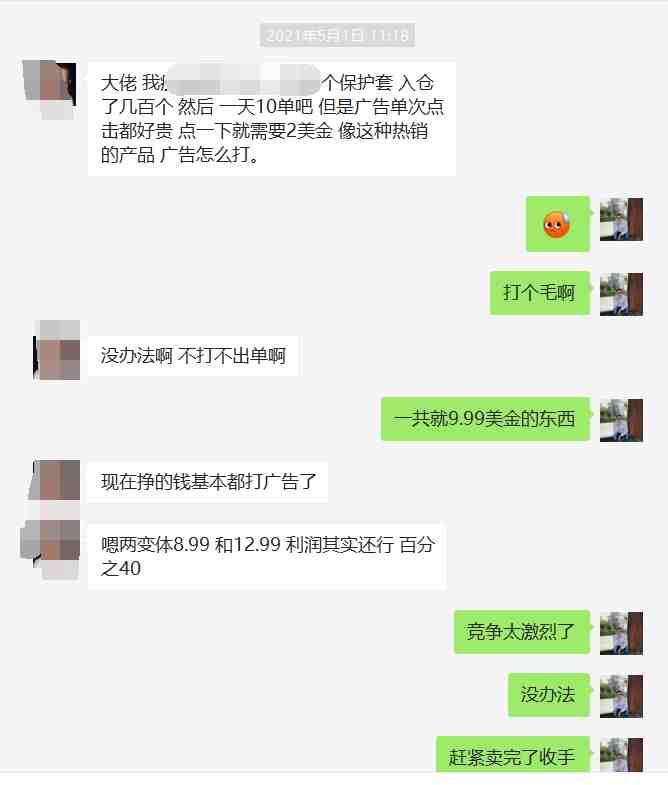Open contact avatar next to '现在挣的钱基本都打广告了'
This screenshot has width=668, height=785.
click(x=57, y=482)
